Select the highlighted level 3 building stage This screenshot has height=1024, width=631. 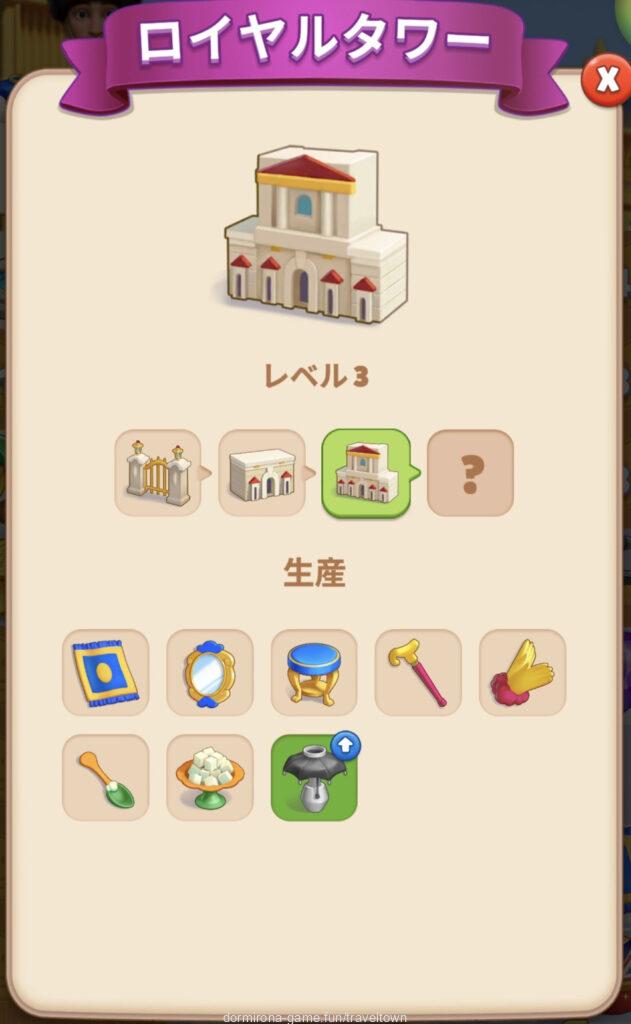(x=365, y=473)
